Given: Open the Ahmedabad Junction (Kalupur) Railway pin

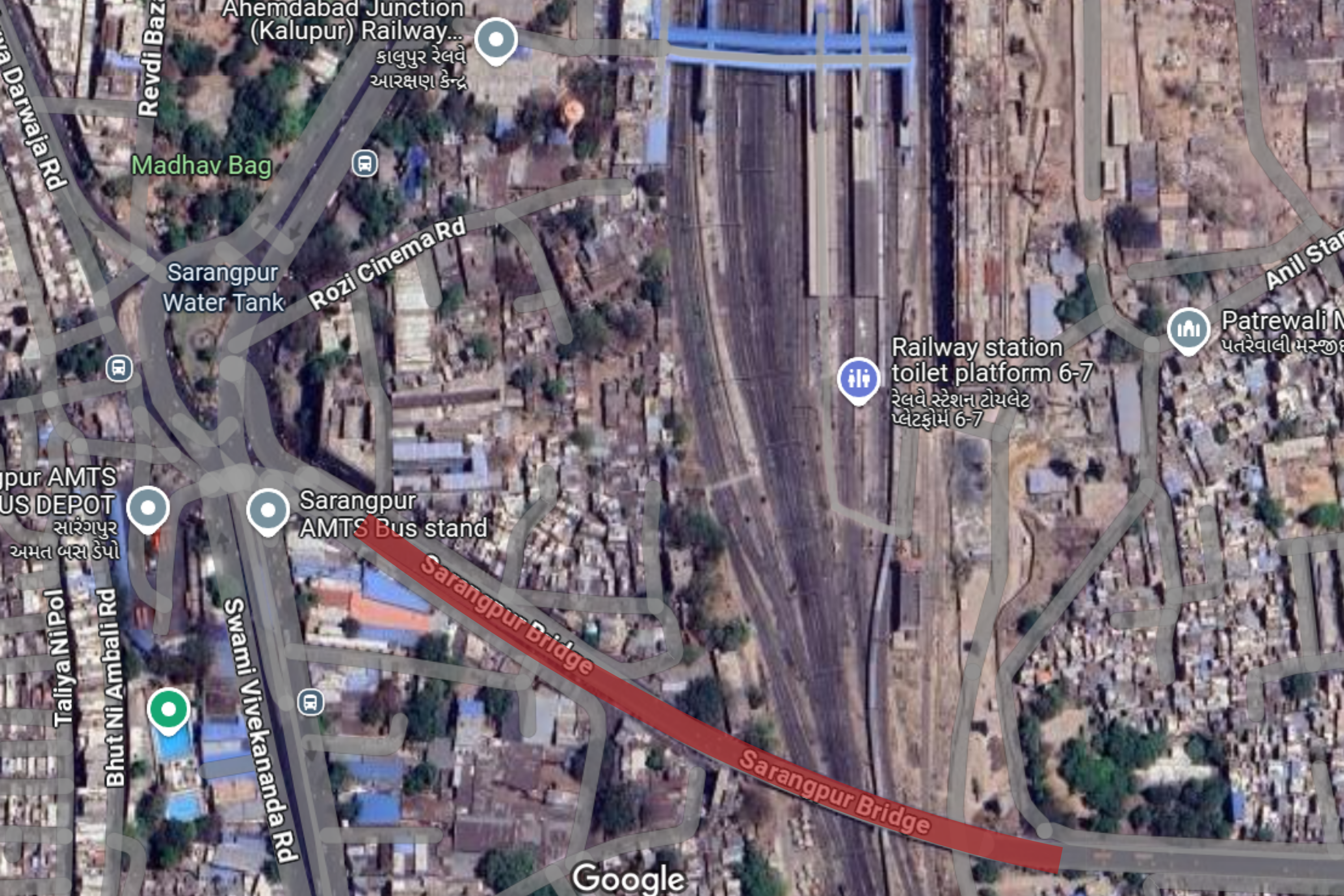Looking at the screenshot, I should point(496,39).
